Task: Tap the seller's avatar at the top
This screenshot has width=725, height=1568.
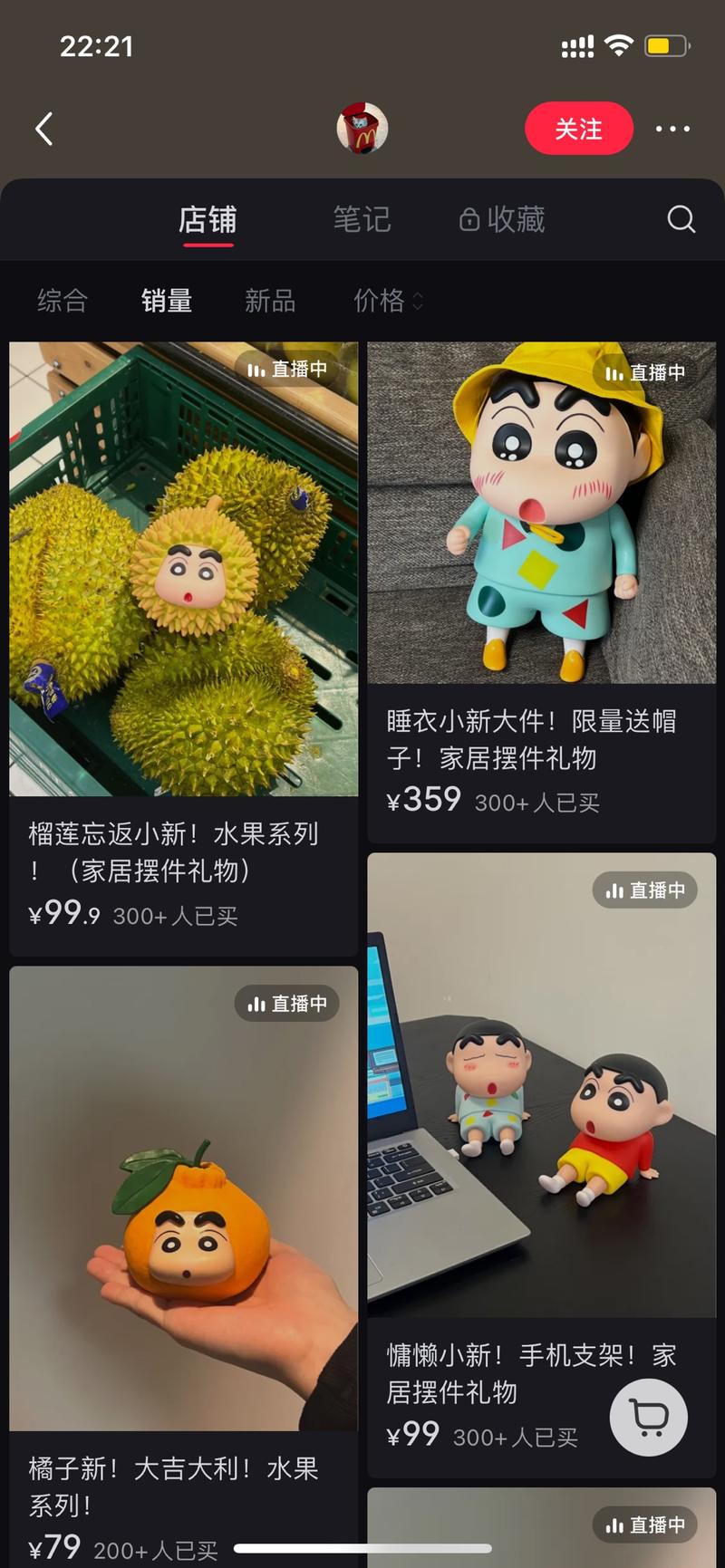Action: 362,129
